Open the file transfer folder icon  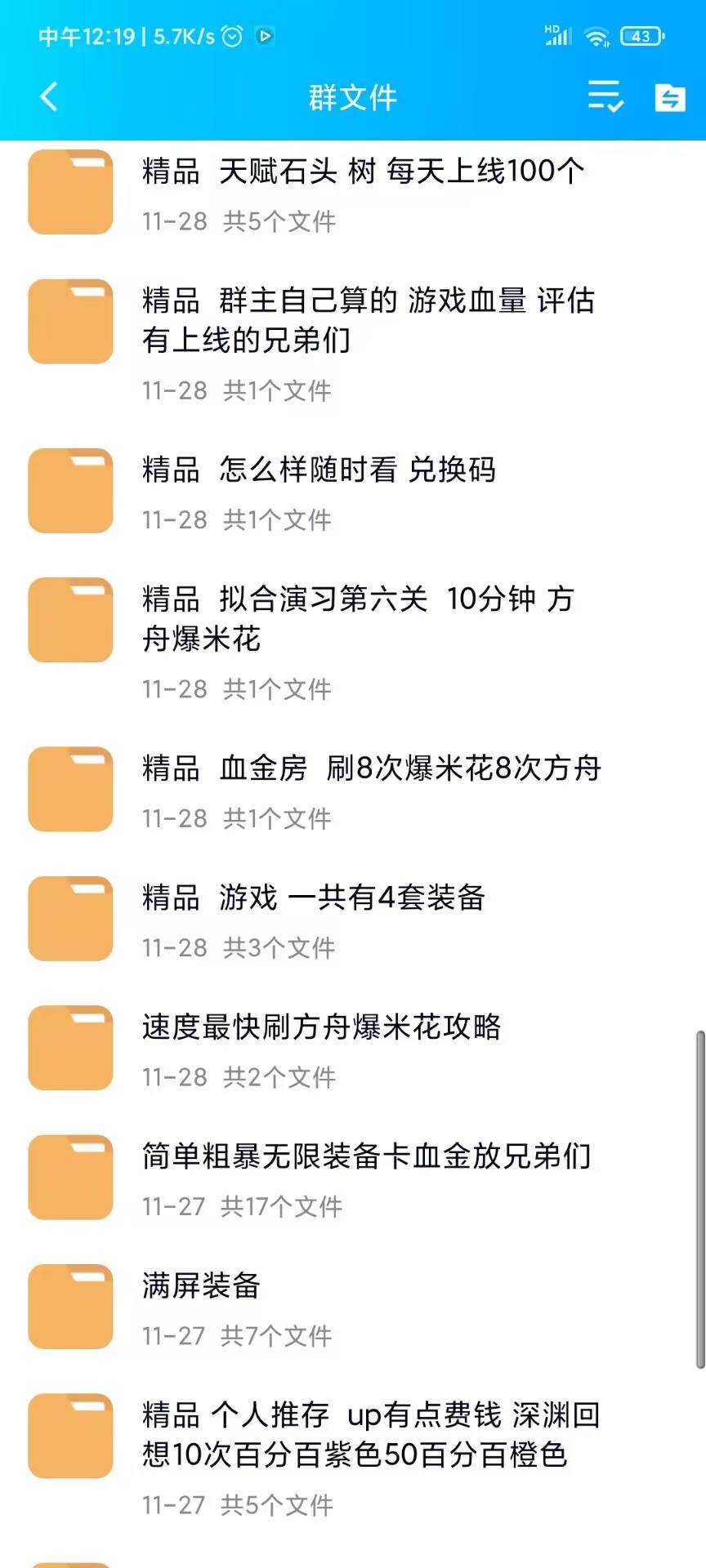(x=670, y=98)
